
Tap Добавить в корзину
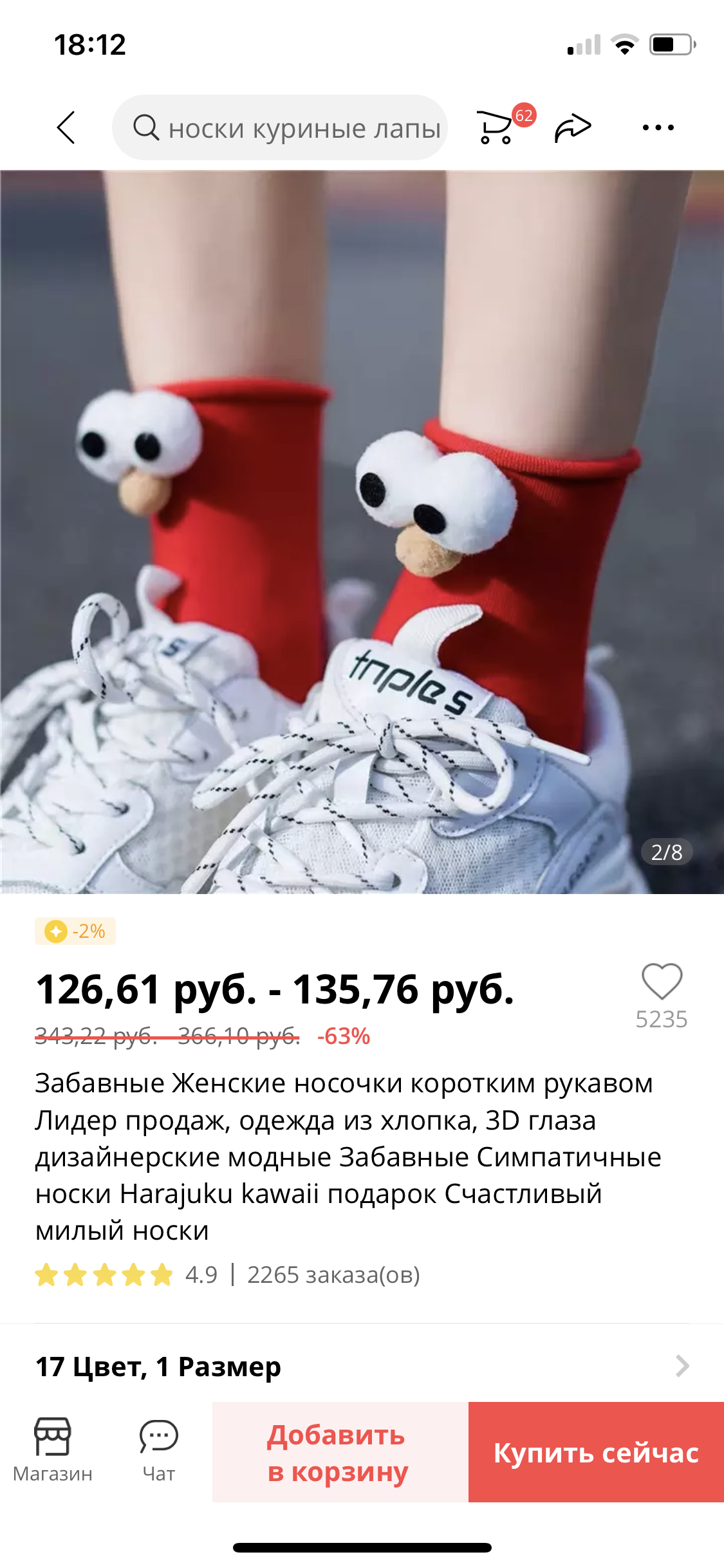pos(340,1452)
